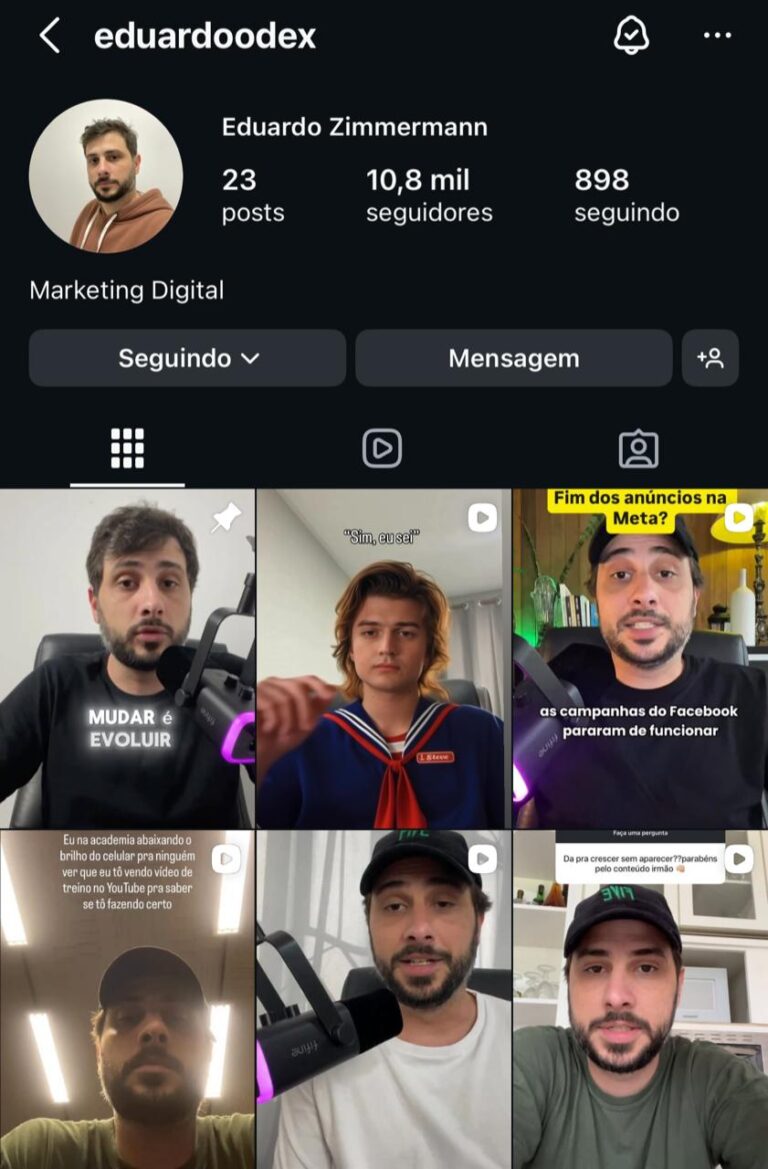Go back using the top-left arrow

49,36
